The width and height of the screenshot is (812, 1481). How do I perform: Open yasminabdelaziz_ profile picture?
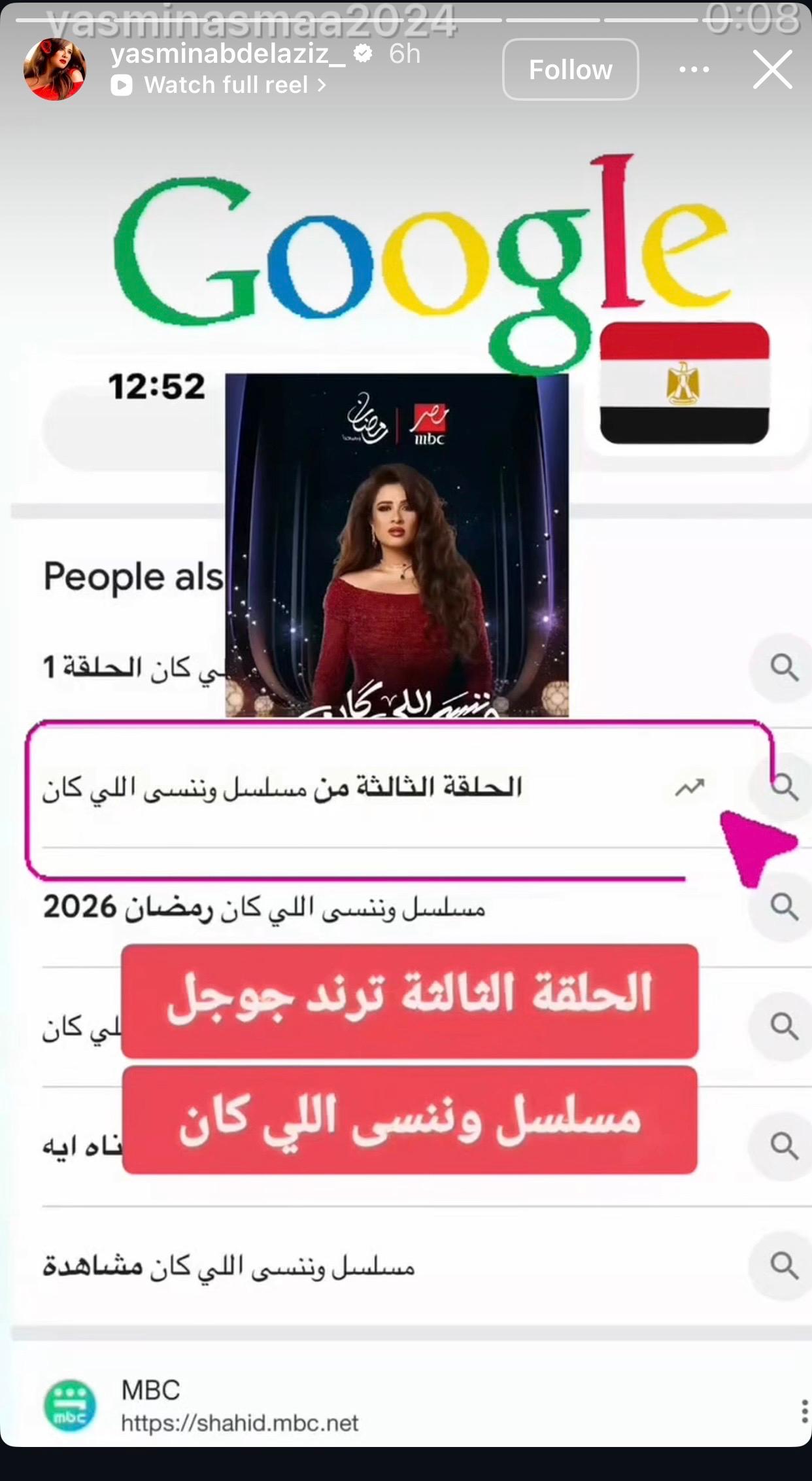pos(55,69)
